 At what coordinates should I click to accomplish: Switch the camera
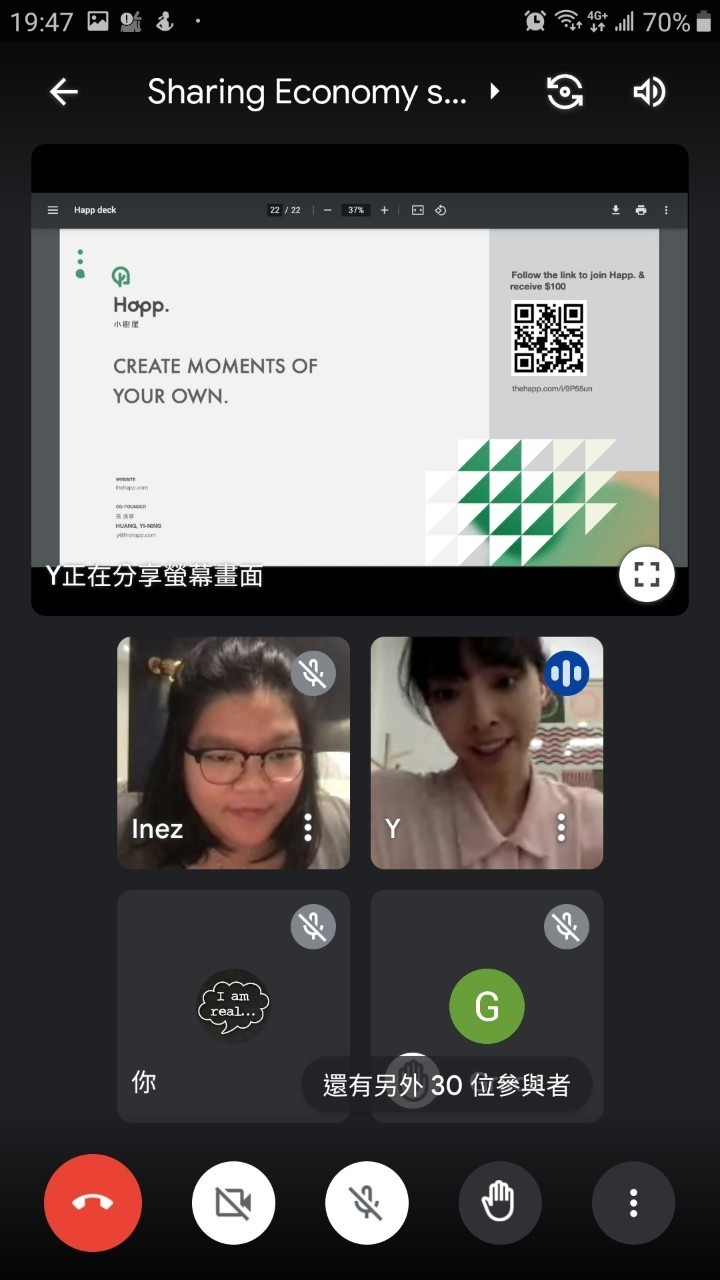pyautogui.click(x=565, y=92)
